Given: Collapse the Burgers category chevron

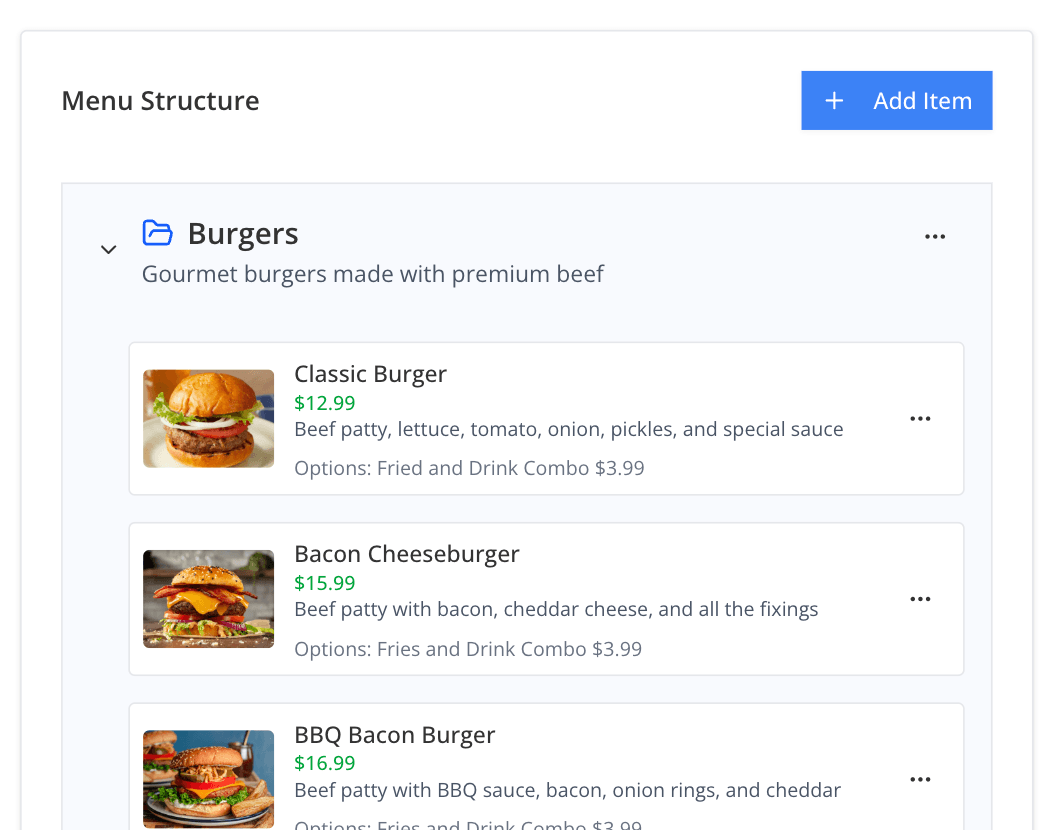Looking at the screenshot, I should click(x=109, y=249).
